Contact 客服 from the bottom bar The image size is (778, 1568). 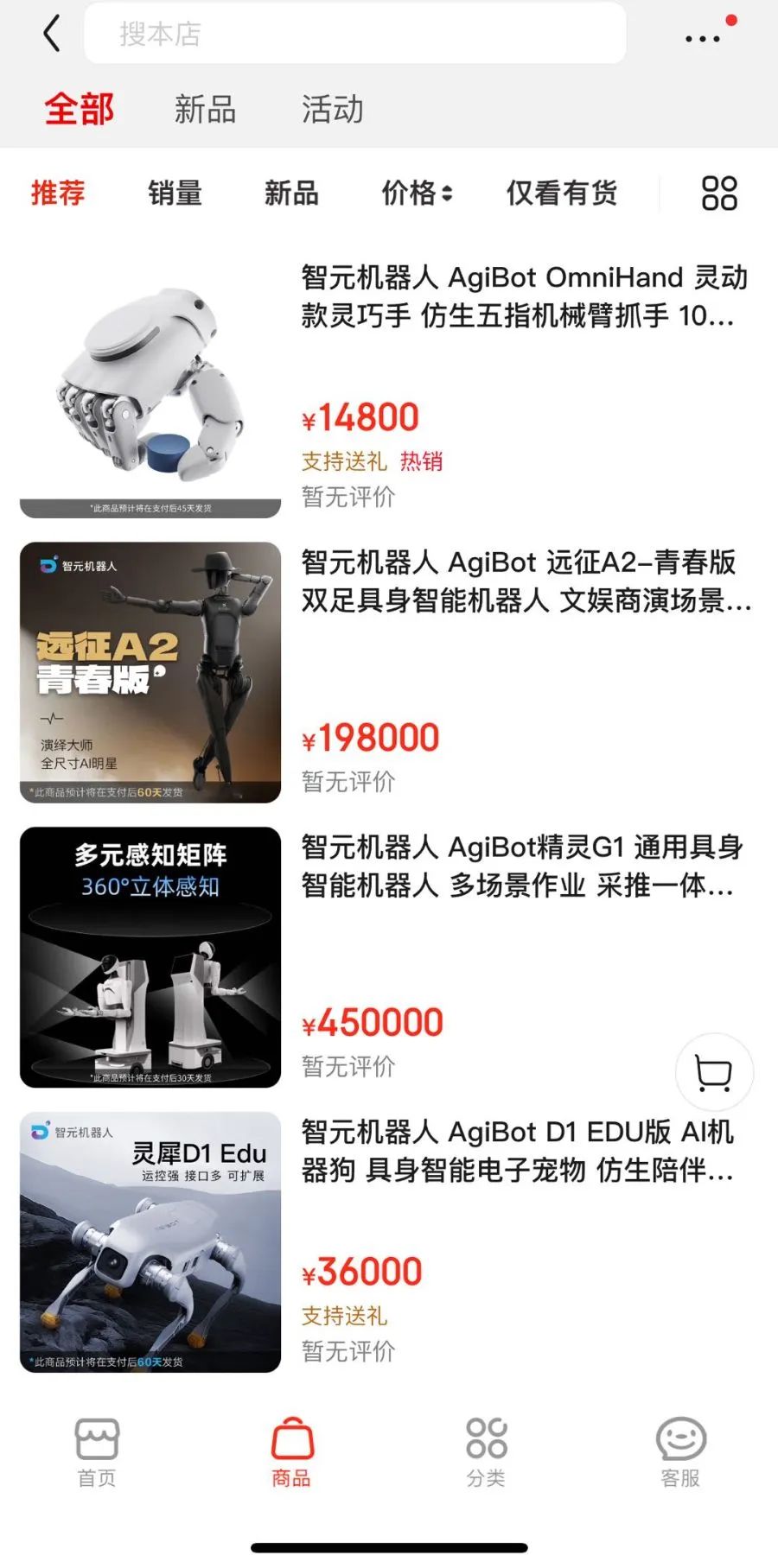click(x=680, y=1451)
